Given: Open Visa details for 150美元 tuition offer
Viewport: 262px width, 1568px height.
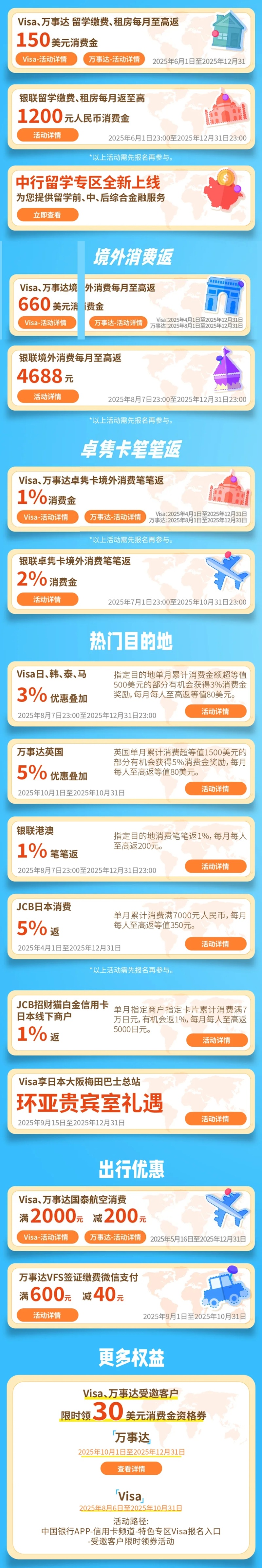Looking at the screenshot, I should [x=47, y=59].
